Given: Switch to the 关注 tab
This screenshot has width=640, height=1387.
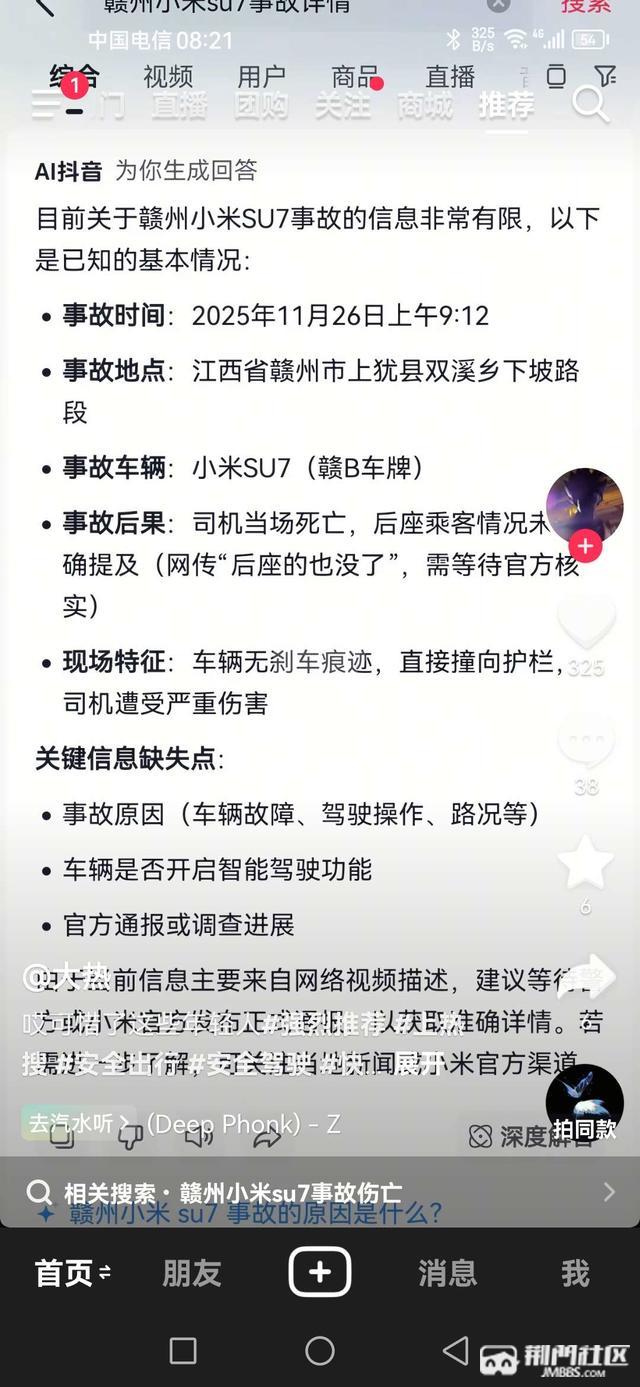Looking at the screenshot, I should [343, 105].
